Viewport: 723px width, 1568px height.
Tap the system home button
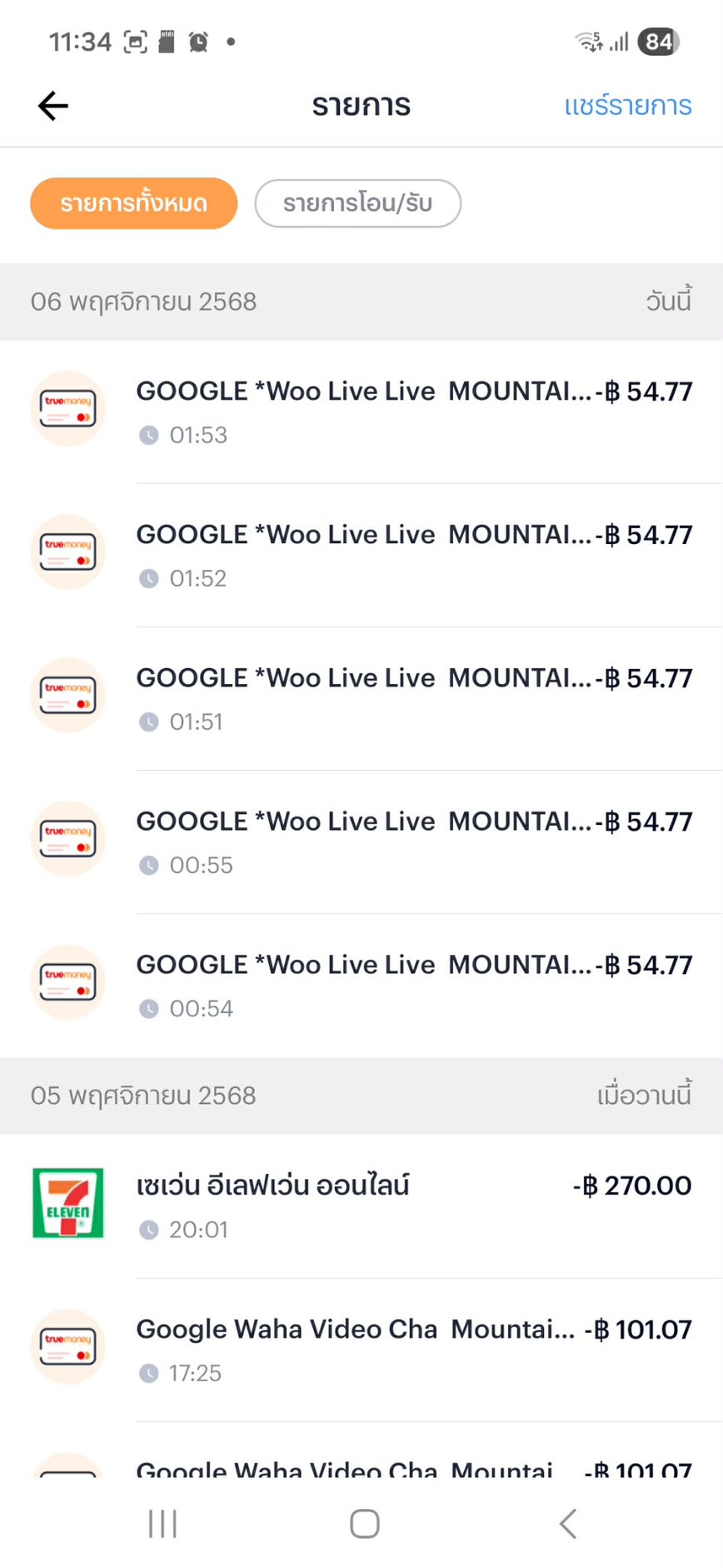[x=364, y=1523]
